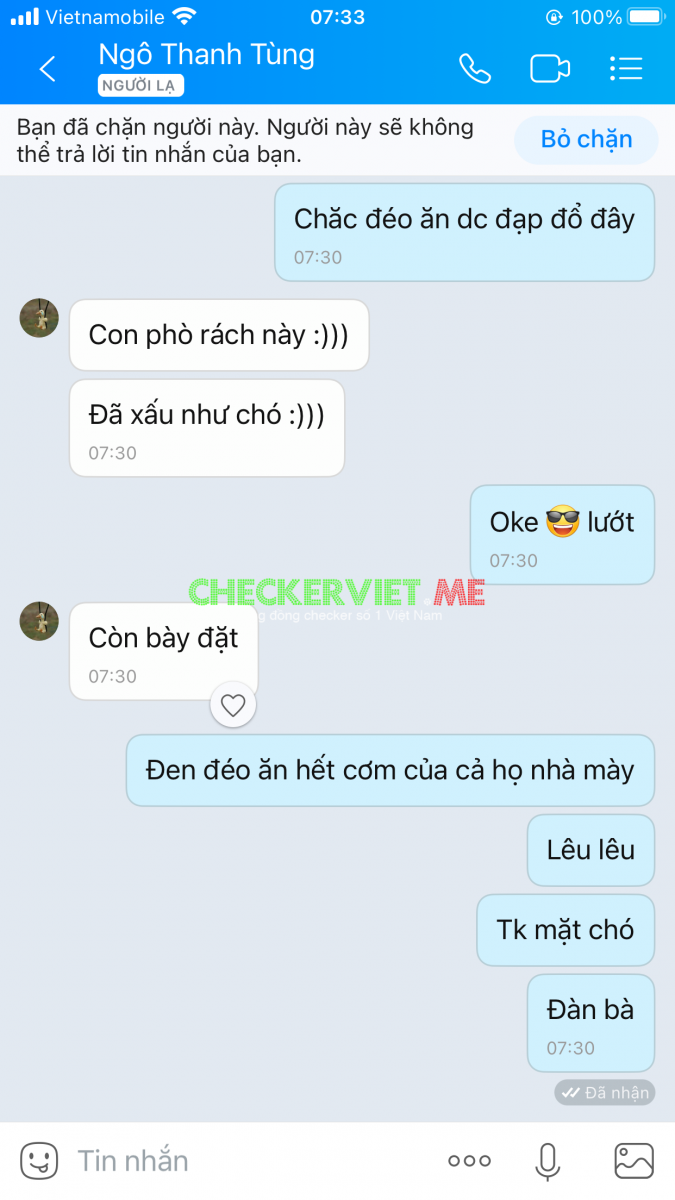Image resolution: width=675 pixels, height=1200 pixels.
Task: Start a voice call with Ngô Thanh Tùng
Action: click(x=474, y=69)
